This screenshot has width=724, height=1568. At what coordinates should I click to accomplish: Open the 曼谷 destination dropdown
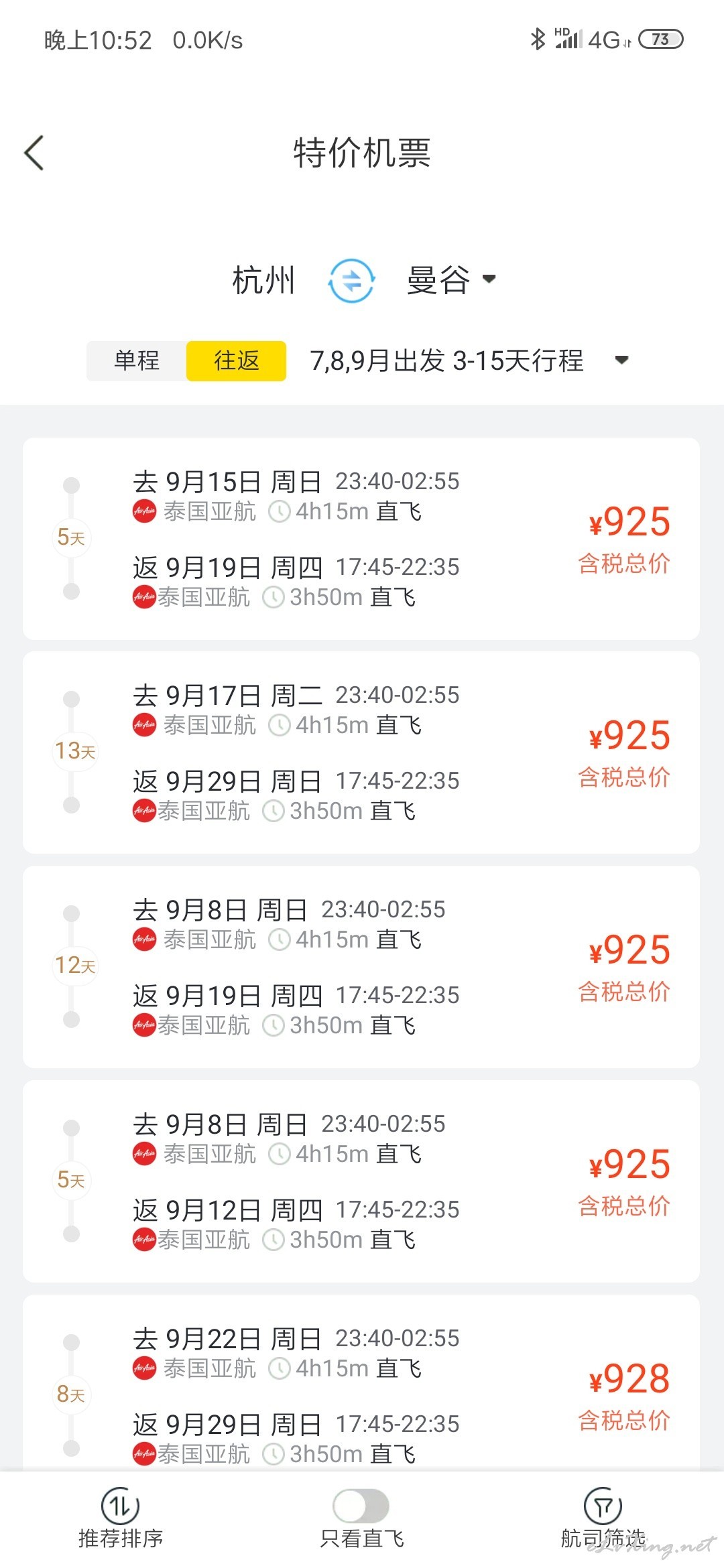coord(451,279)
